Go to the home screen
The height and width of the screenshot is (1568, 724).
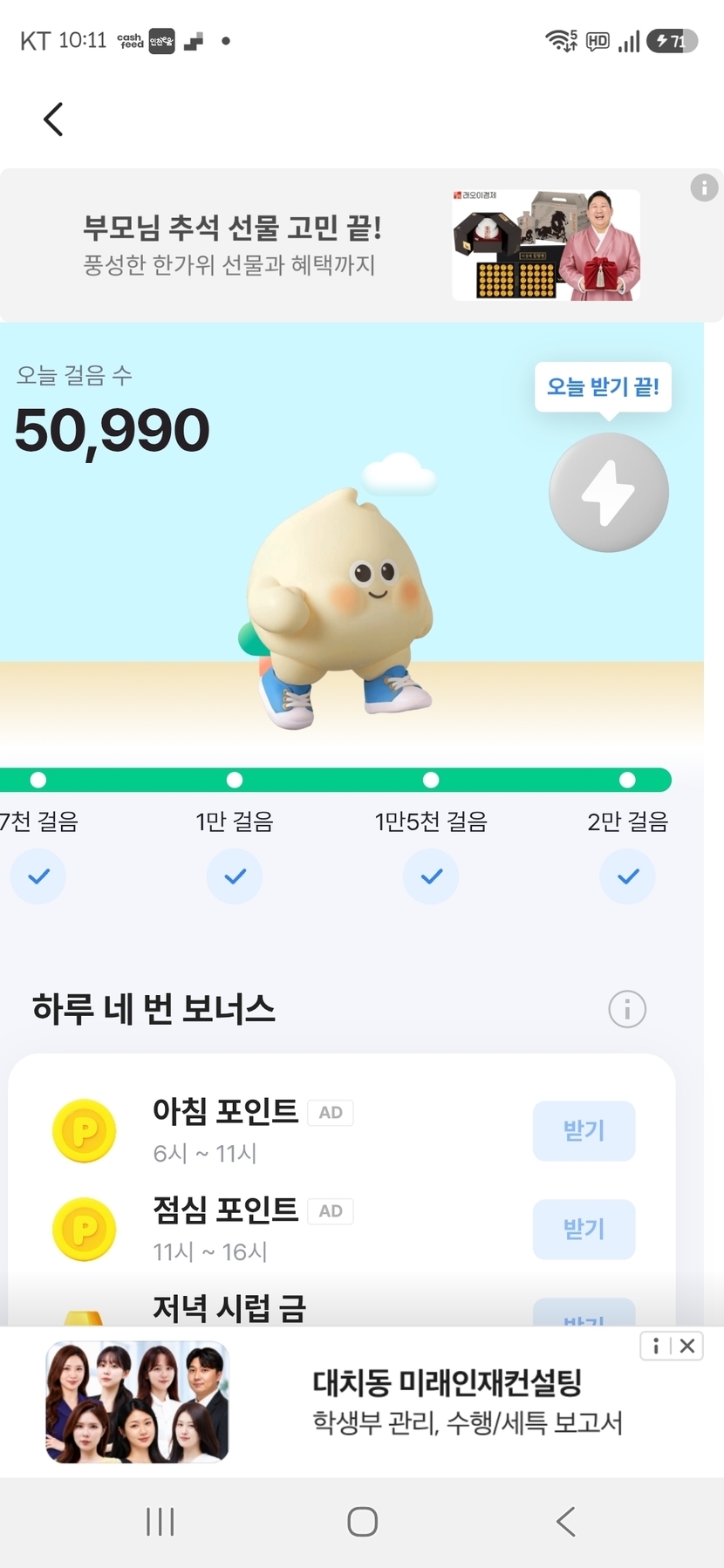click(x=362, y=1522)
